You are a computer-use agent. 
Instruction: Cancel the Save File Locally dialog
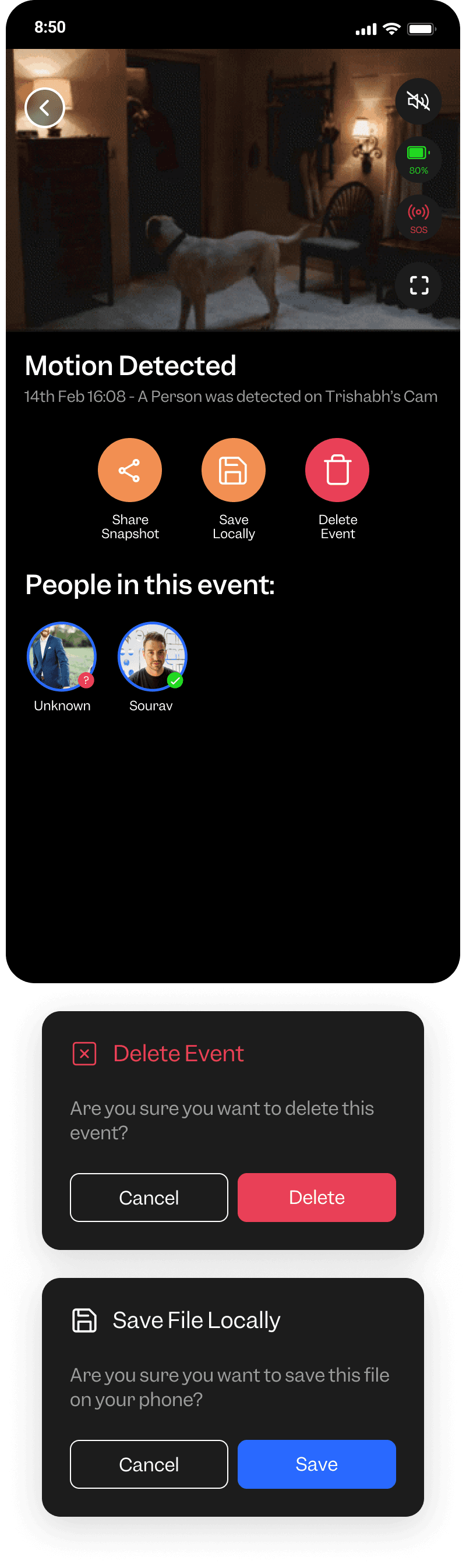click(149, 1464)
